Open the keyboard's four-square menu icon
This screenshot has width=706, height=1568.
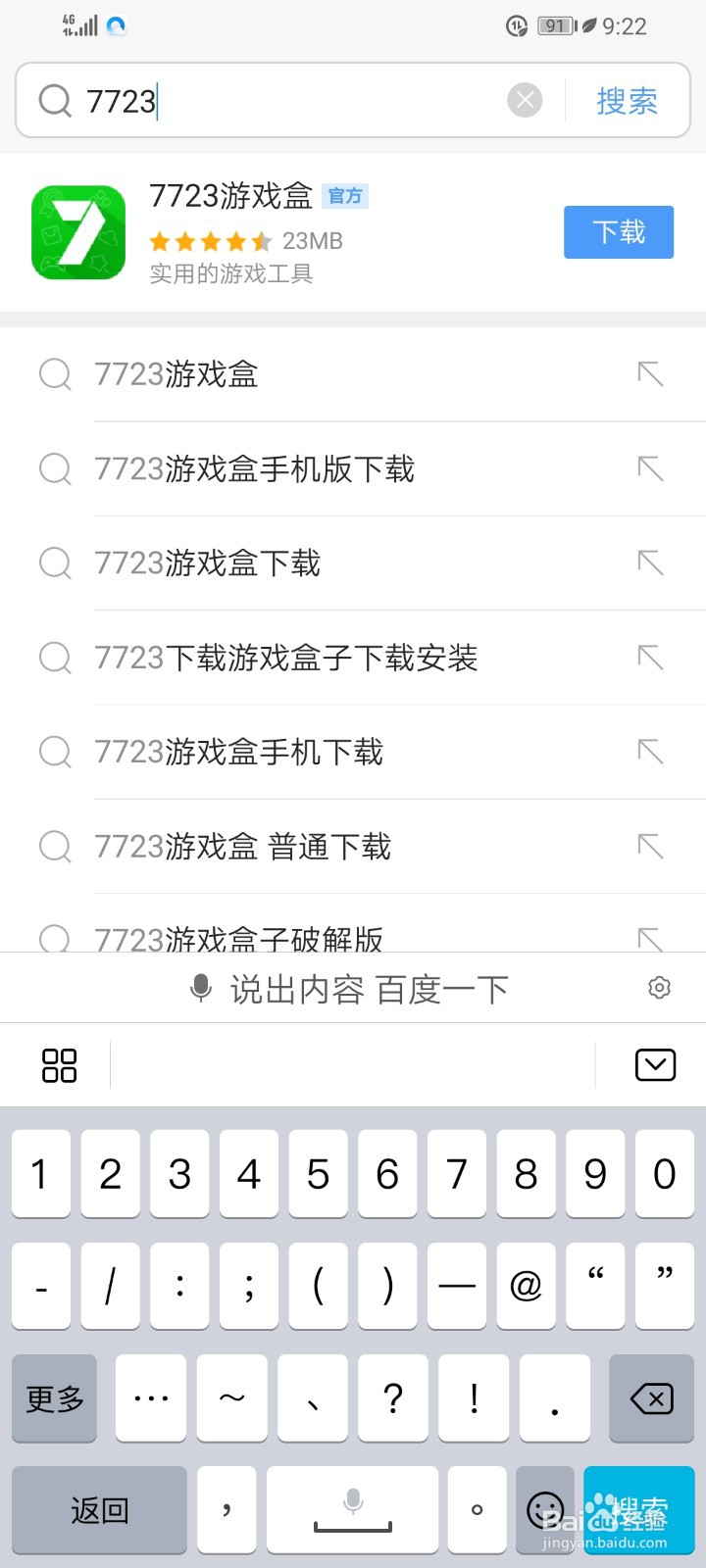click(x=59, y=1065)
